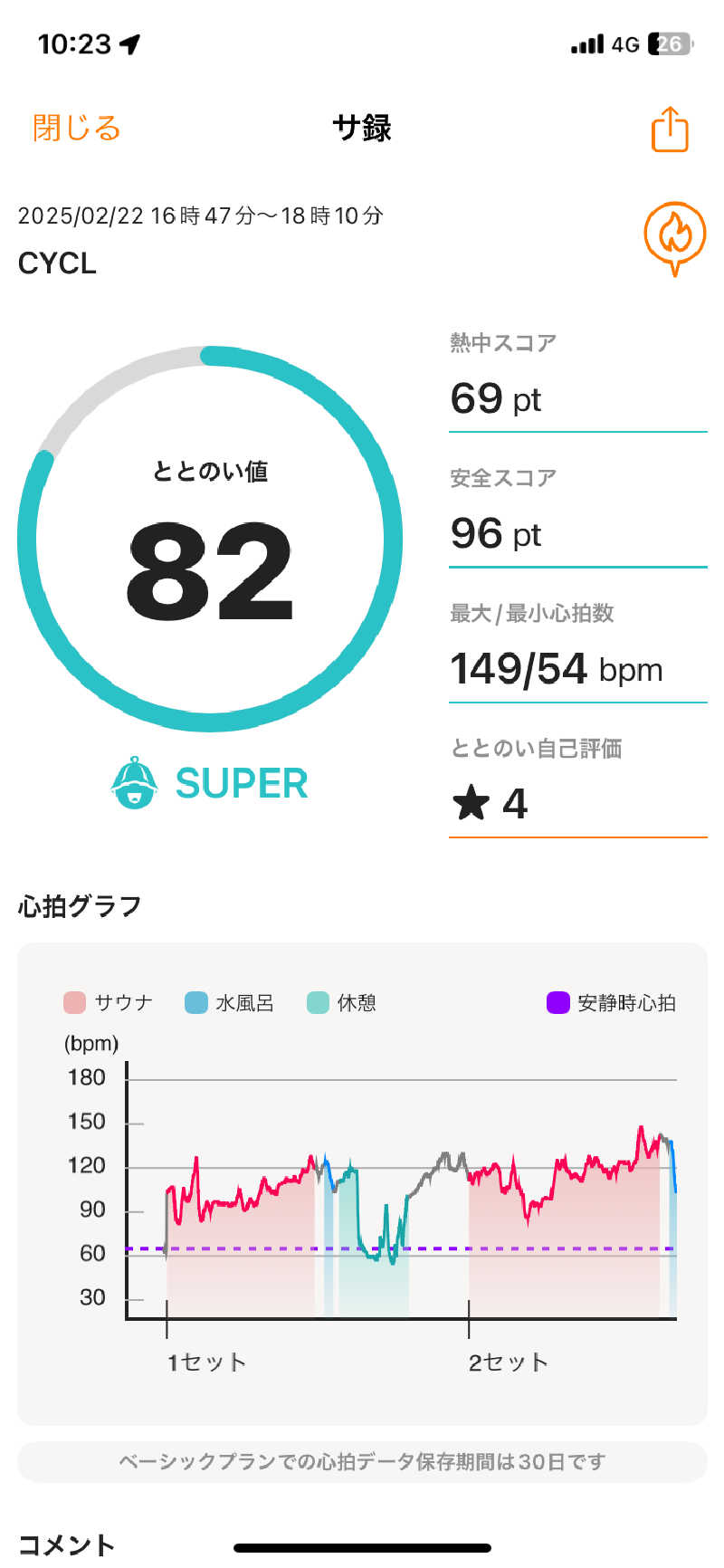Viewport: 724px width, 1568px height.
Task: Tap the battery indicator showing 26
Action: pos(668,43)
